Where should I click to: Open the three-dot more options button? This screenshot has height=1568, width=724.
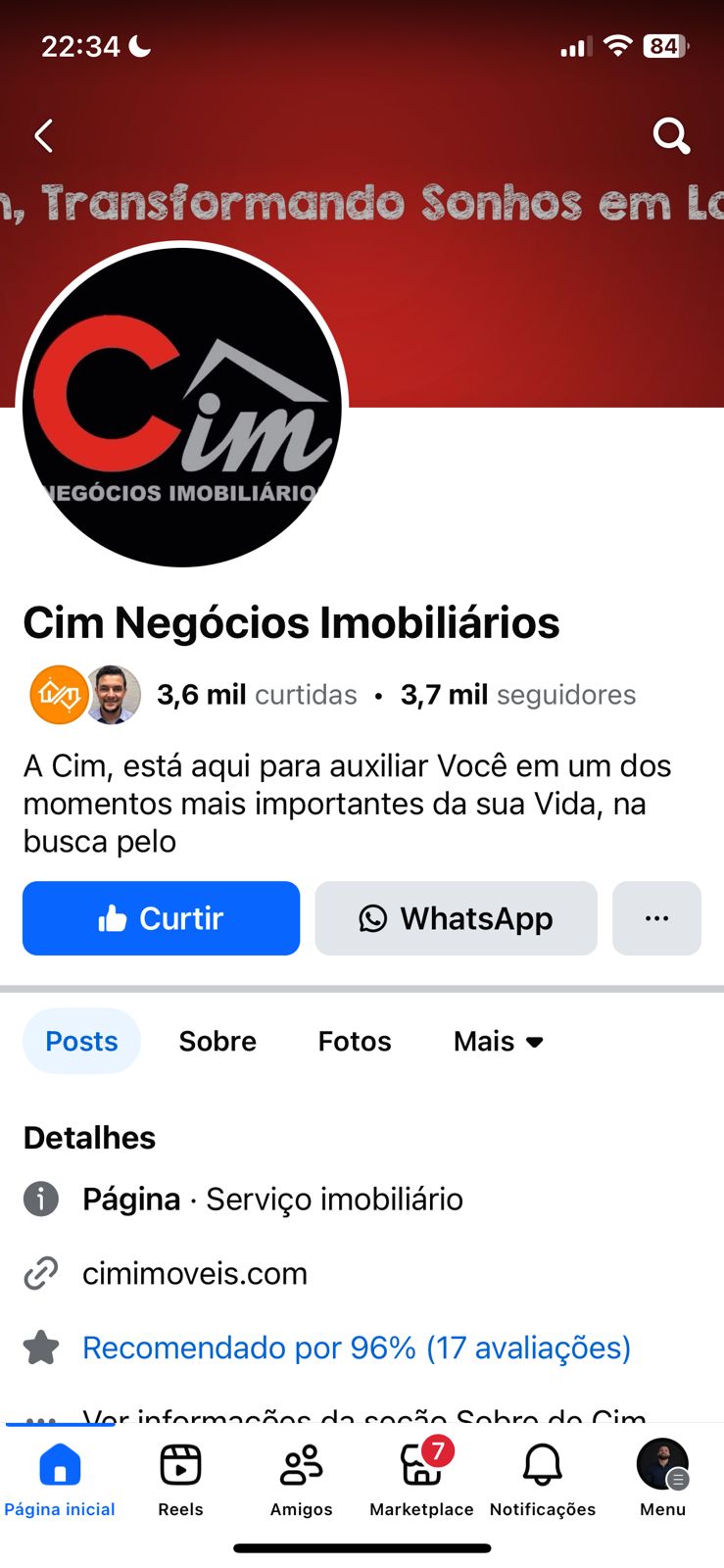click(656, 918)
